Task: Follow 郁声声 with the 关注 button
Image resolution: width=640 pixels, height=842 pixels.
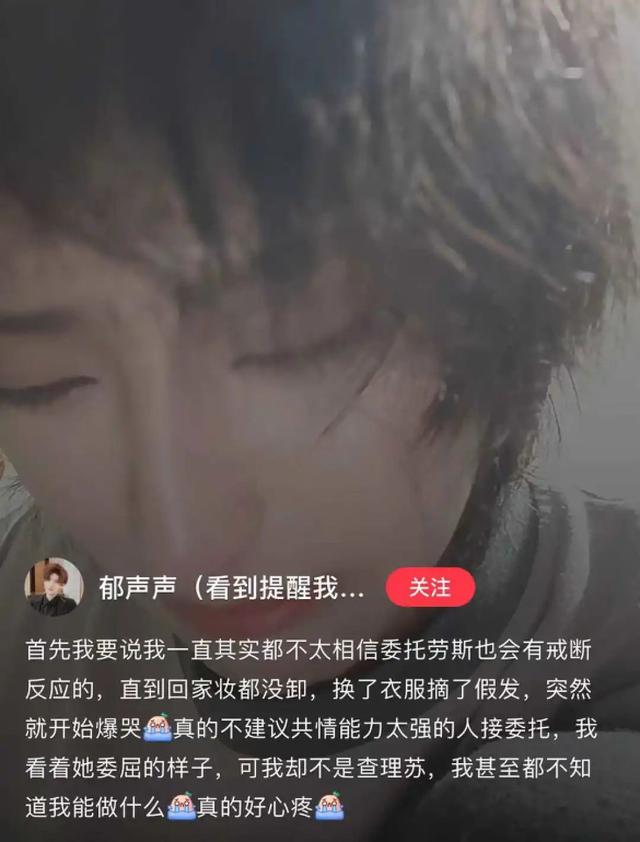Action: coord(430,587)
